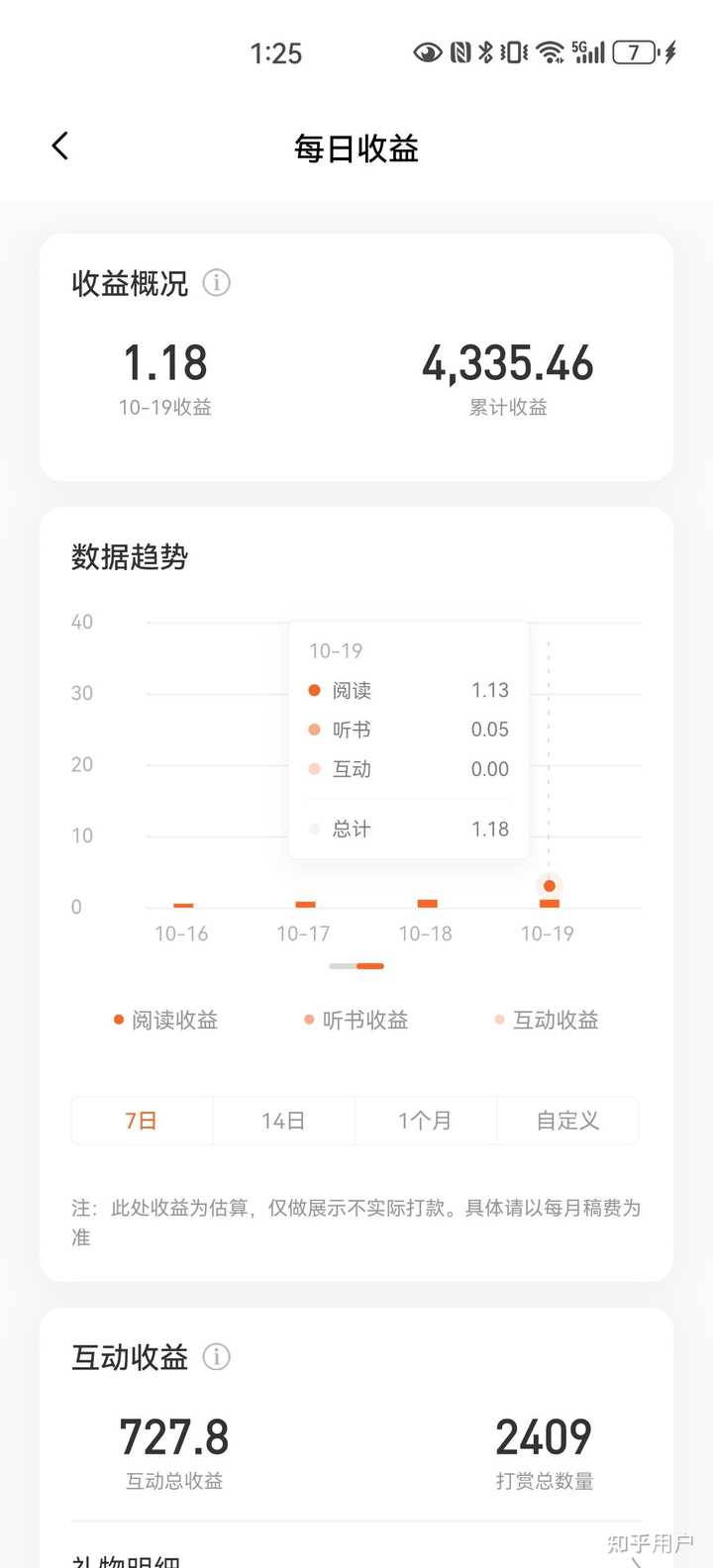Screen dimensions: 713x1568
Task: Select the 10-17 bar in the chart
Action: point(305,904)
